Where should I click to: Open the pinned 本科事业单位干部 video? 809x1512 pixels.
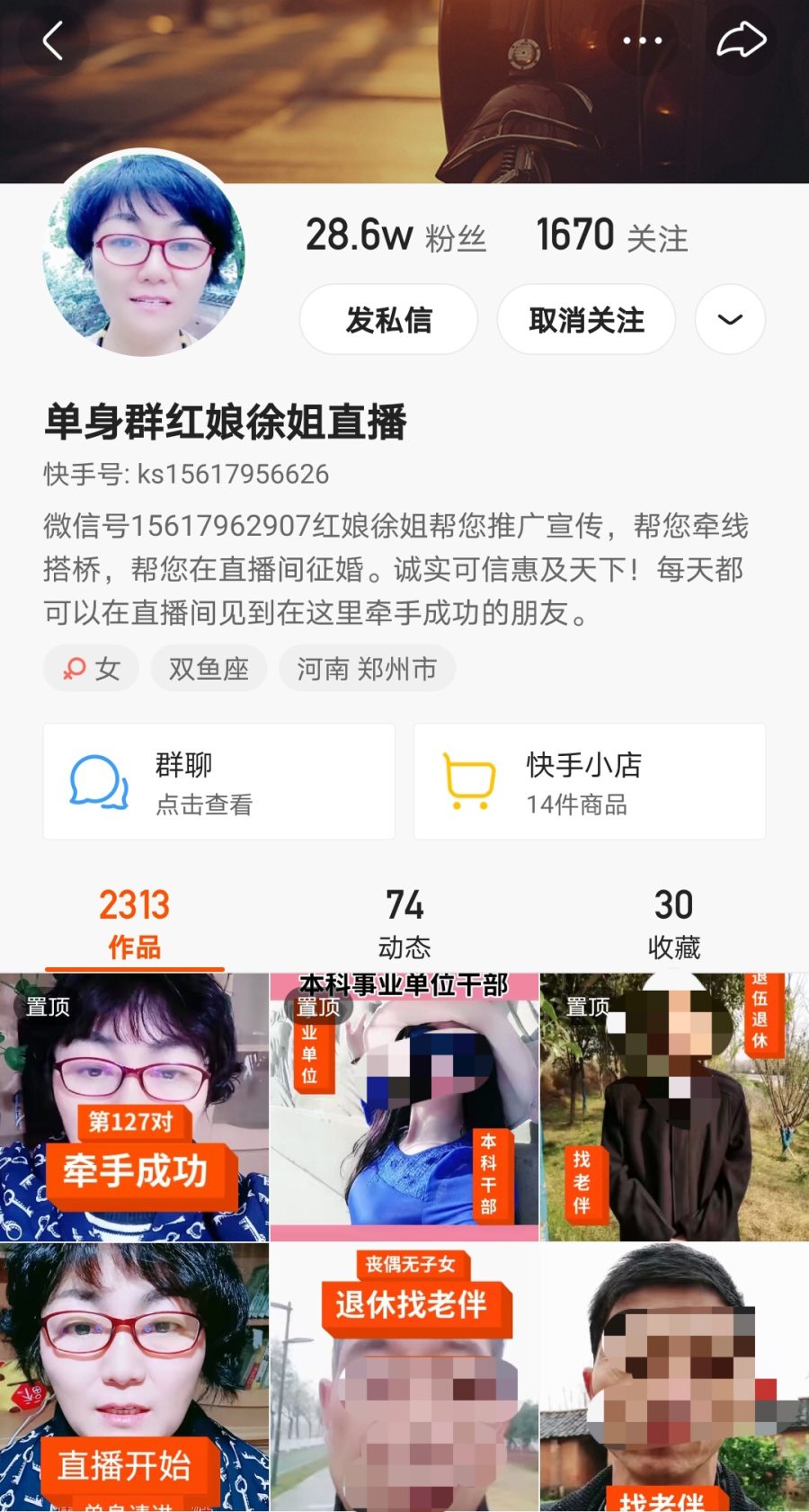(404, 1107)
